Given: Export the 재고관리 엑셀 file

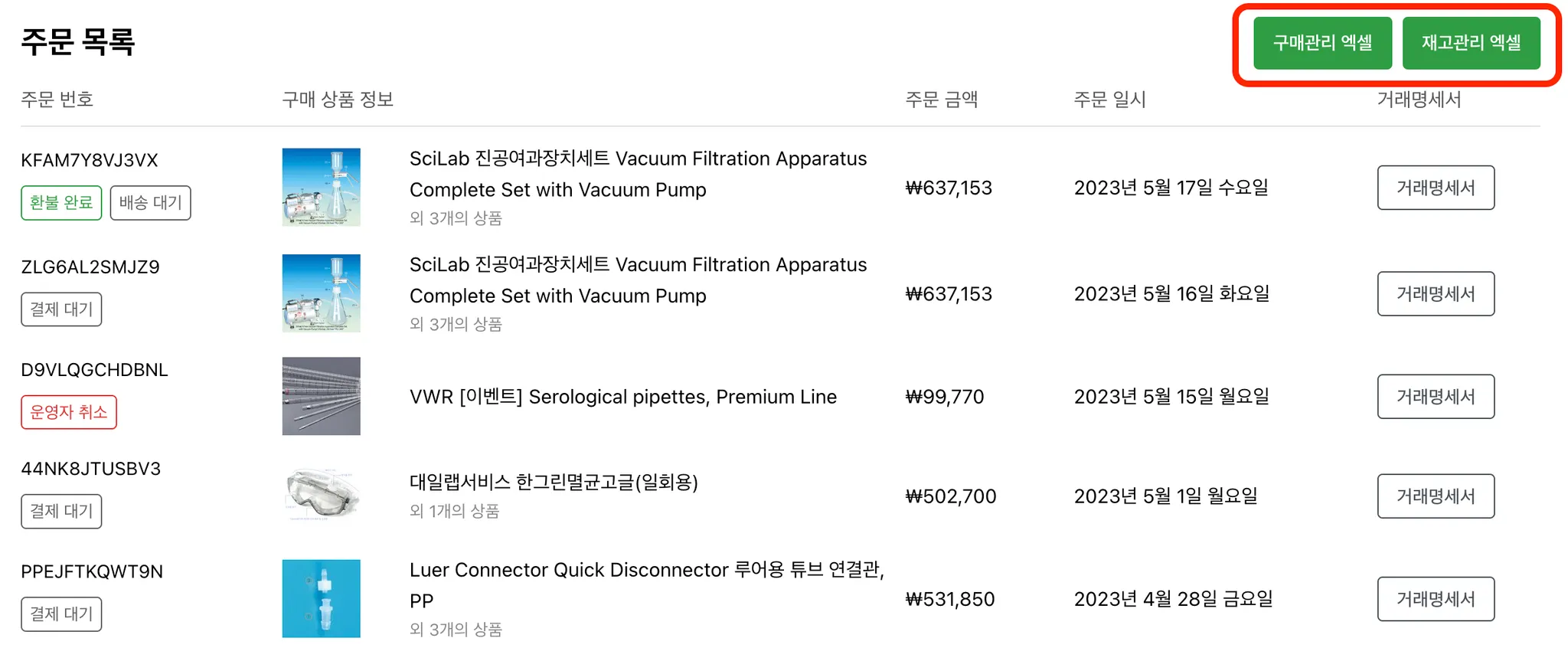Looking at the screenshot, I should pyautogui.click(x=1471, y=43).
